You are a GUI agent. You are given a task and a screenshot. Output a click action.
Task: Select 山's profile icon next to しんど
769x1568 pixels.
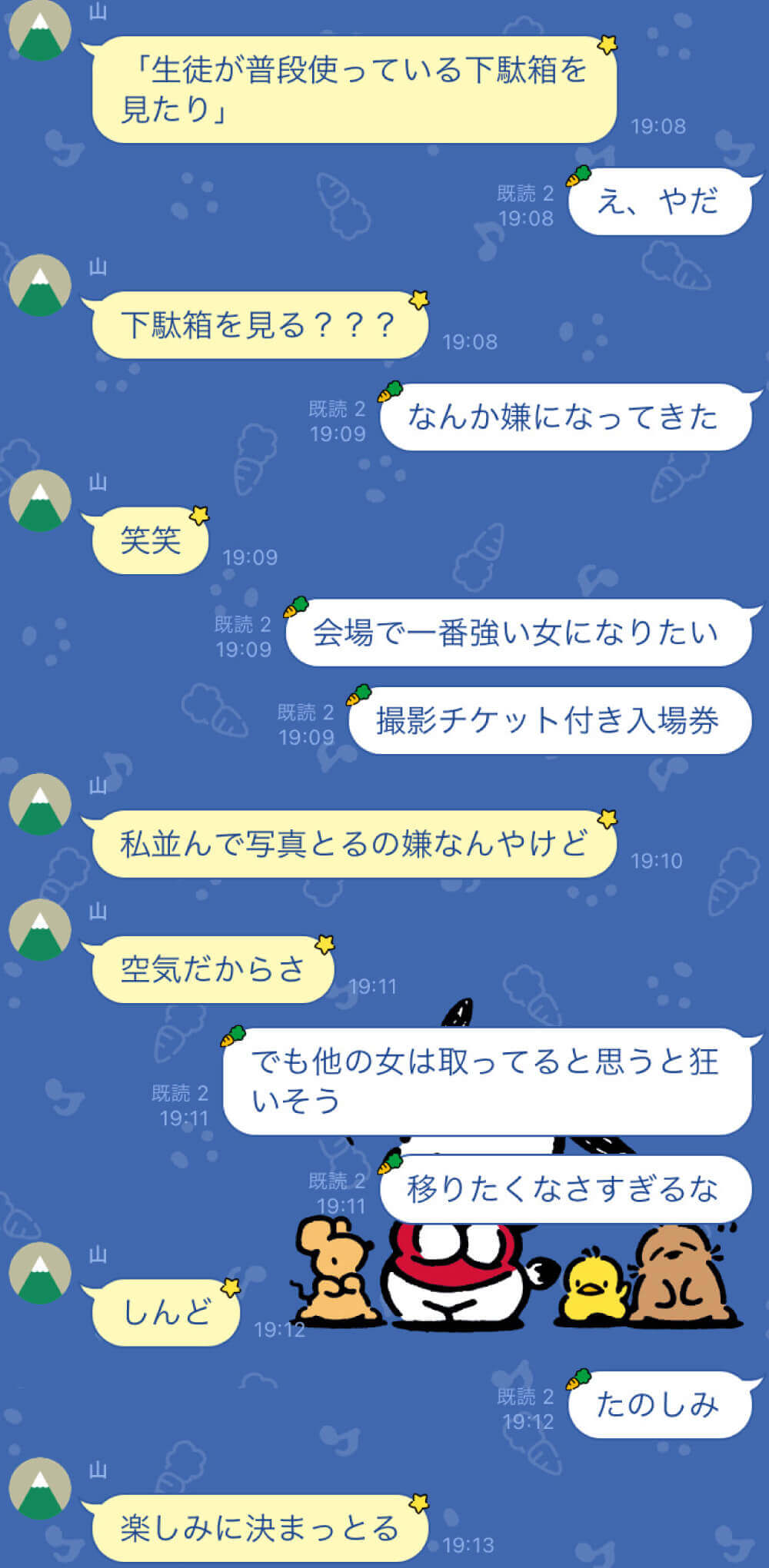(x=40, y=1272)
